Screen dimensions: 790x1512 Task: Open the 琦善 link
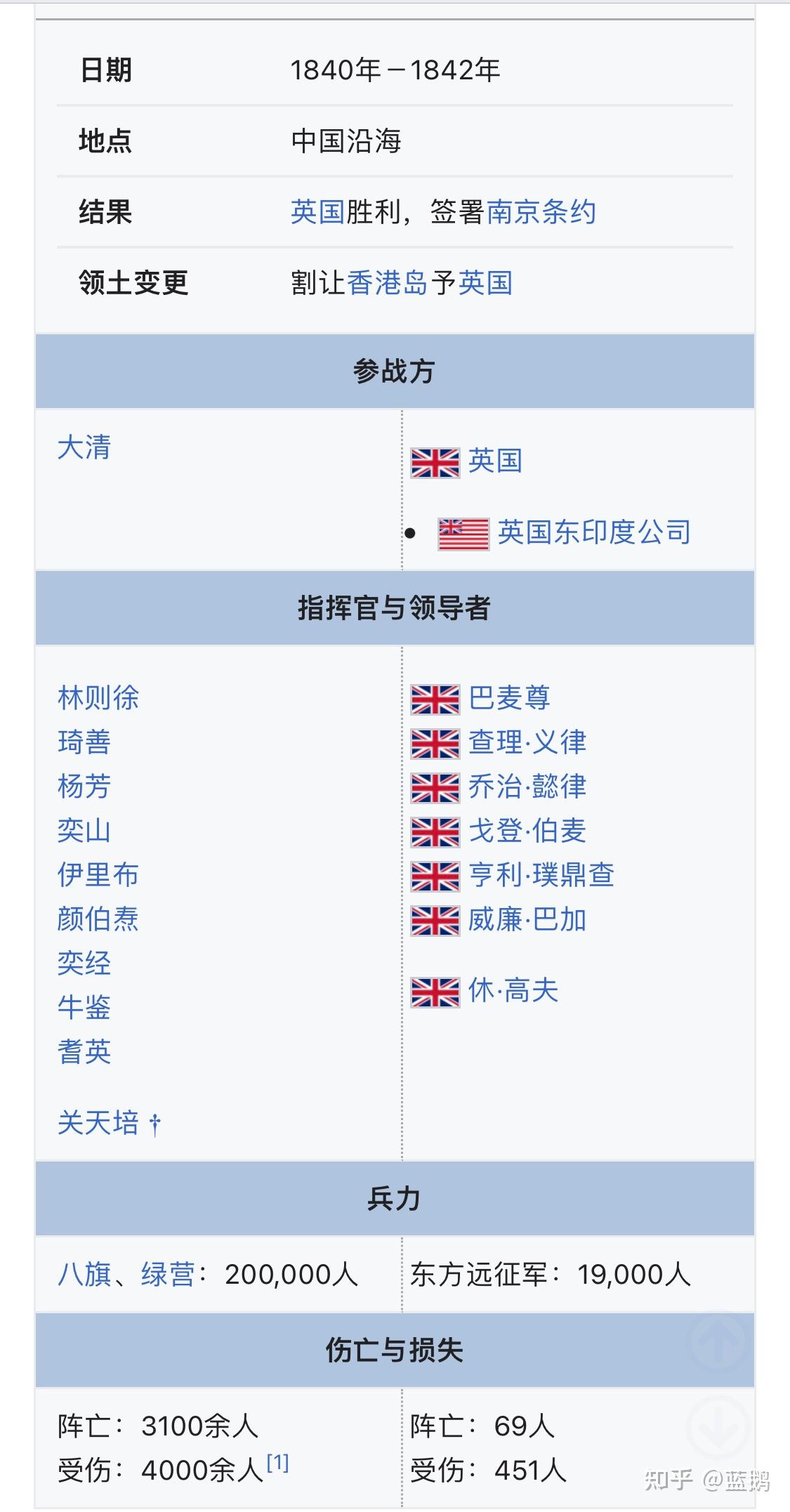[x=84, y=742]
